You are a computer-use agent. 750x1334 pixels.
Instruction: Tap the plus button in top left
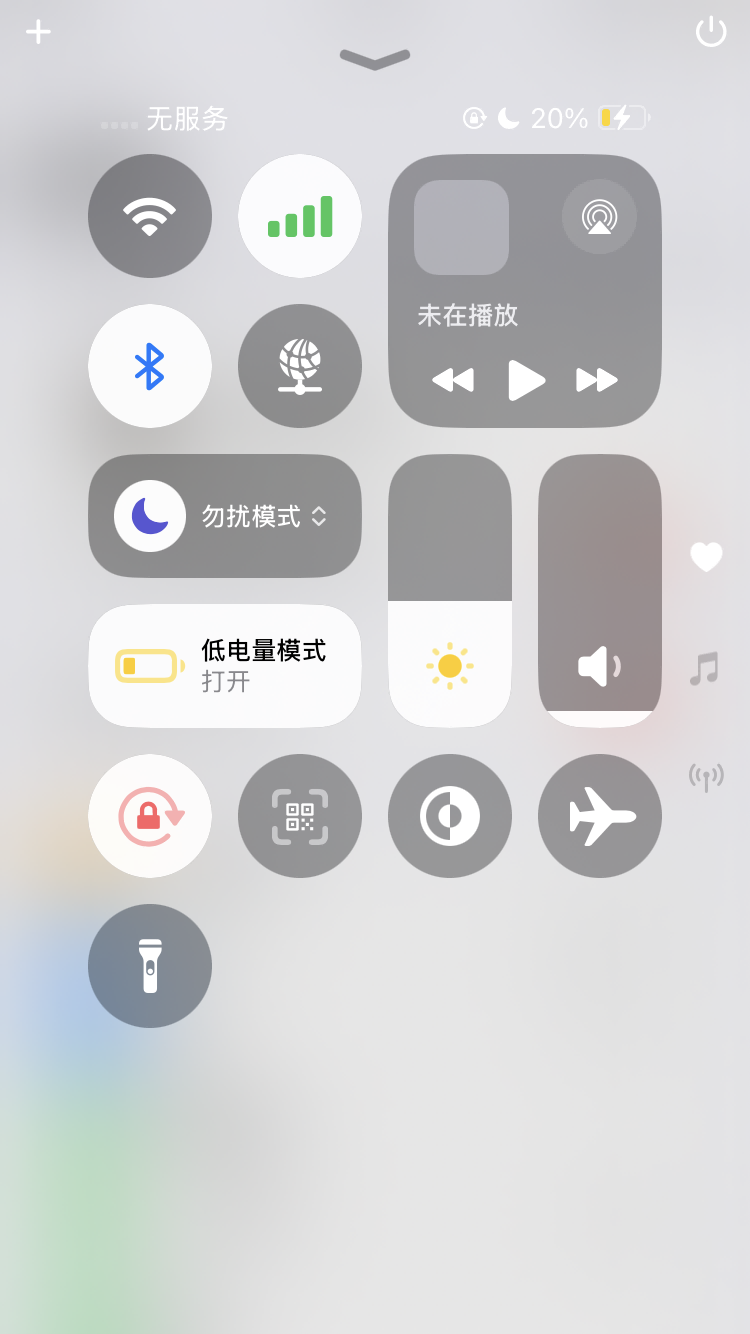point(39,31)
